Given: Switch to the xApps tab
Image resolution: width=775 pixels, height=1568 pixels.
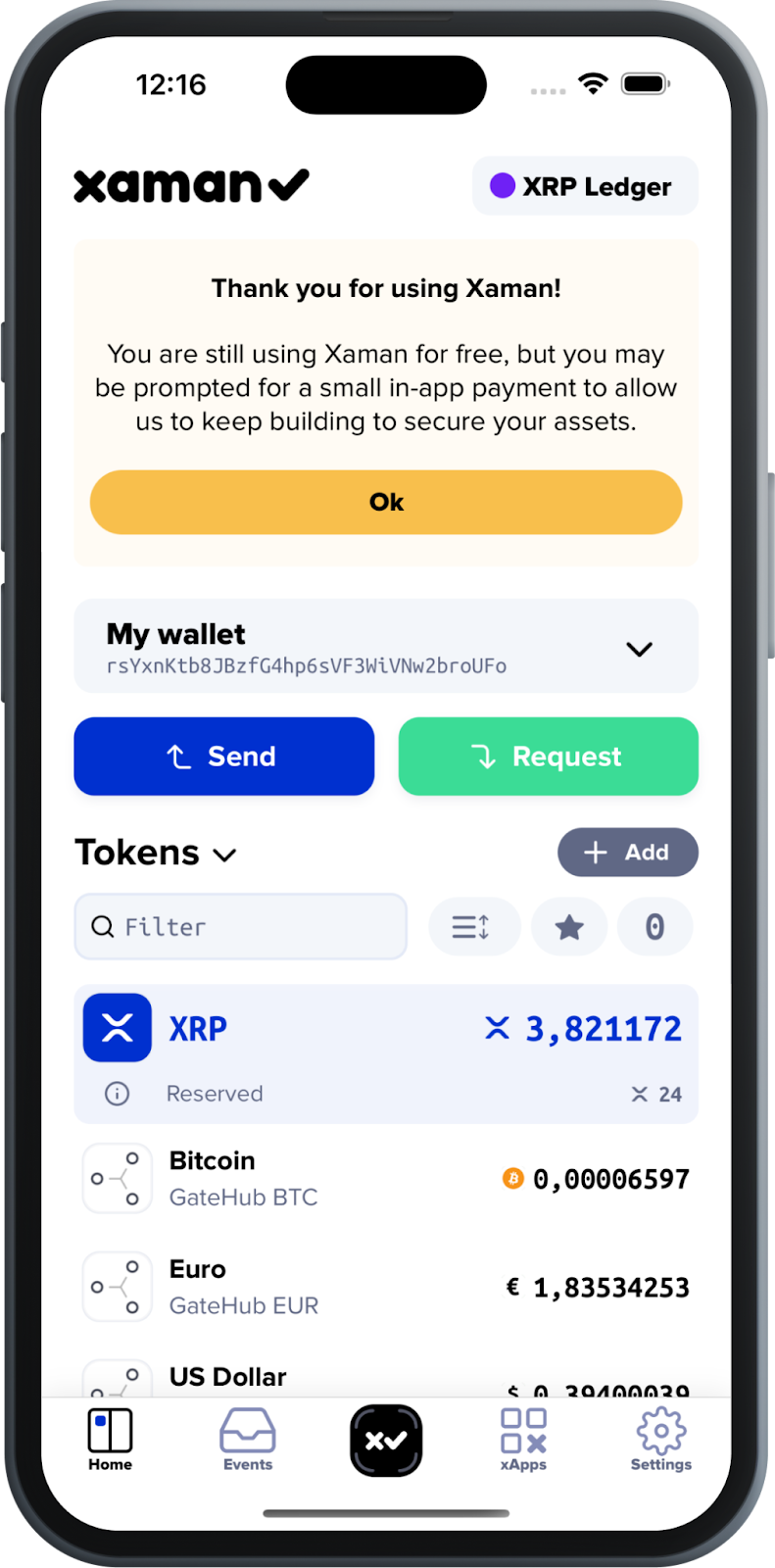Looking at the screenshot, I should coord(523,1440).
